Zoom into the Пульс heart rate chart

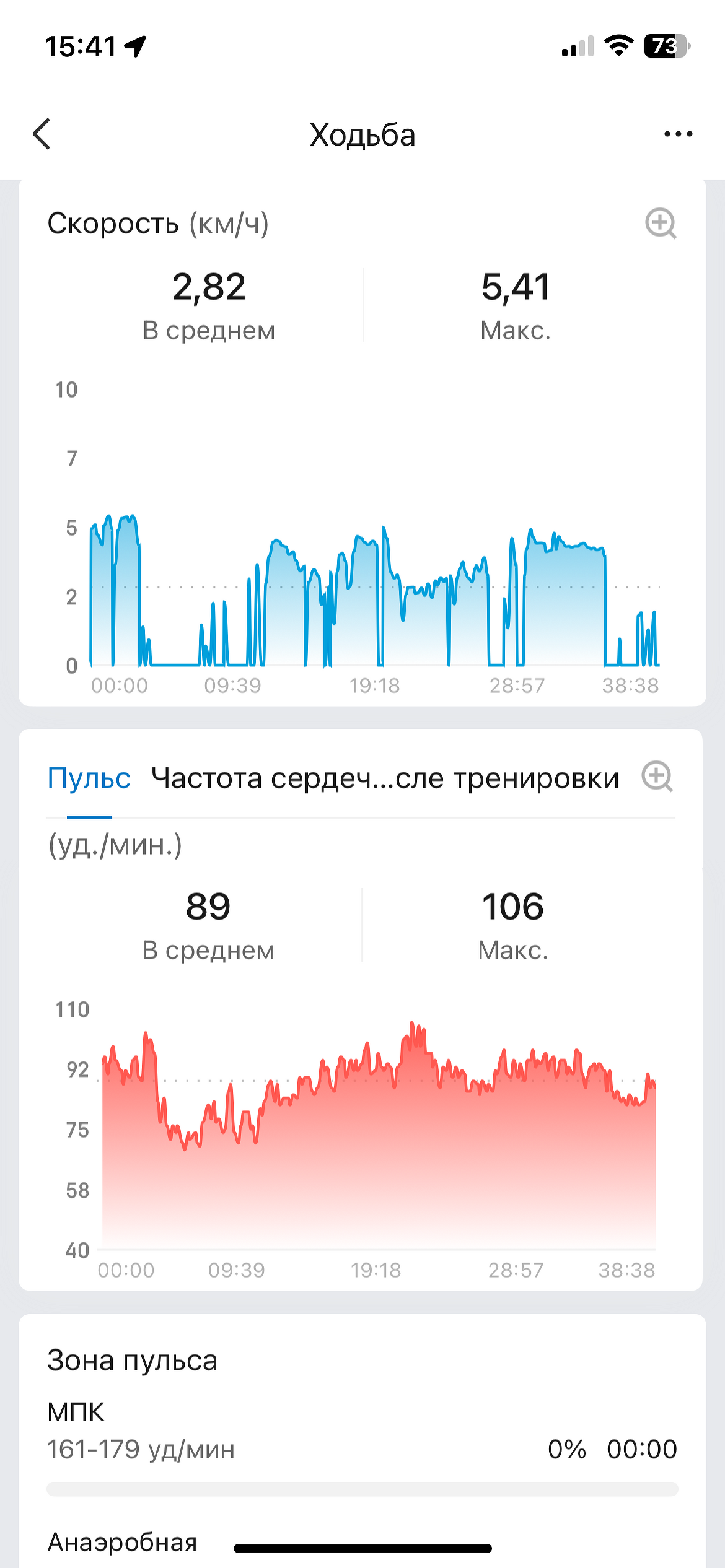tap(657, 777)
